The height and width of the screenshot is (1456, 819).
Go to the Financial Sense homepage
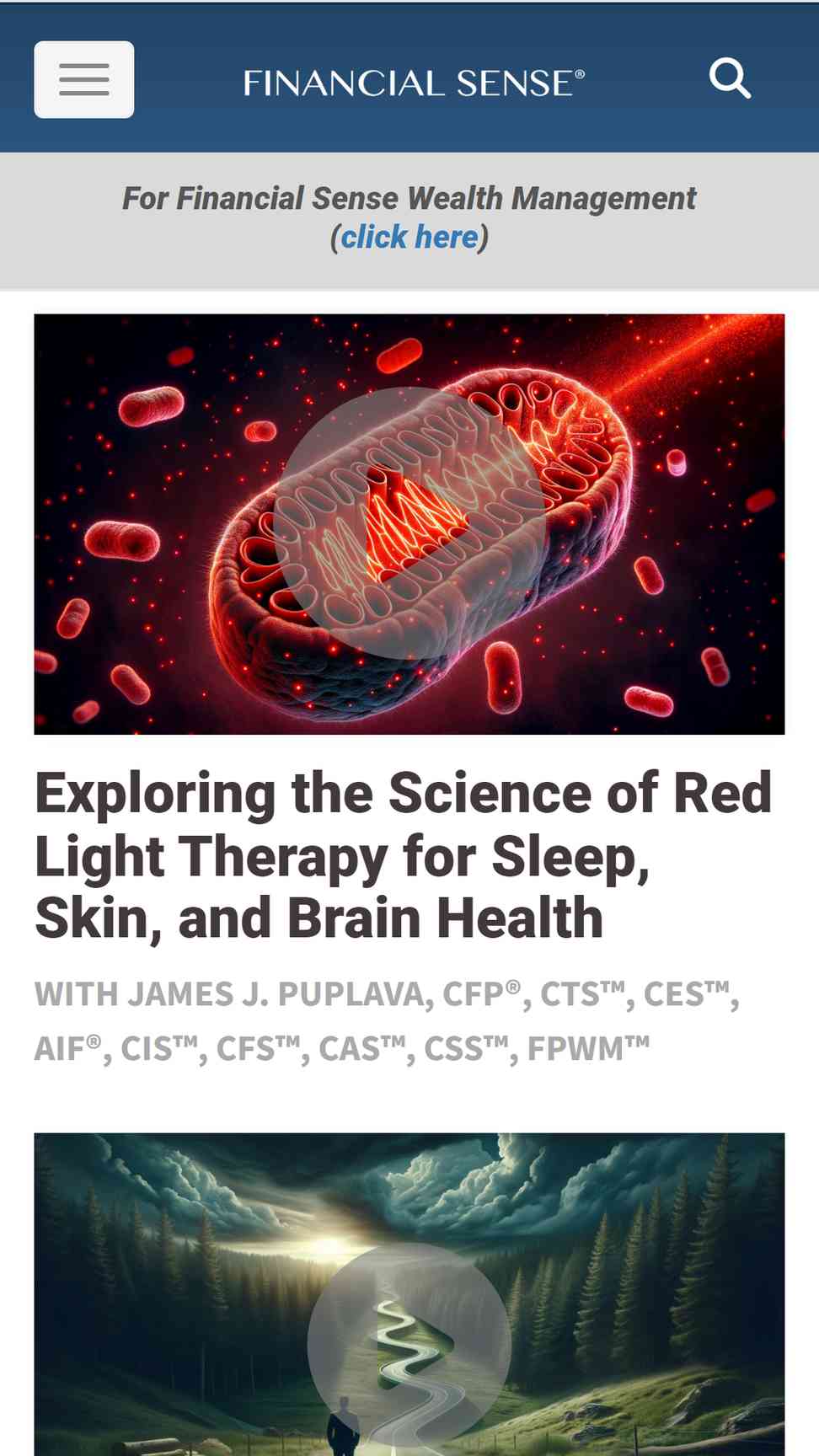click(414, 83)
